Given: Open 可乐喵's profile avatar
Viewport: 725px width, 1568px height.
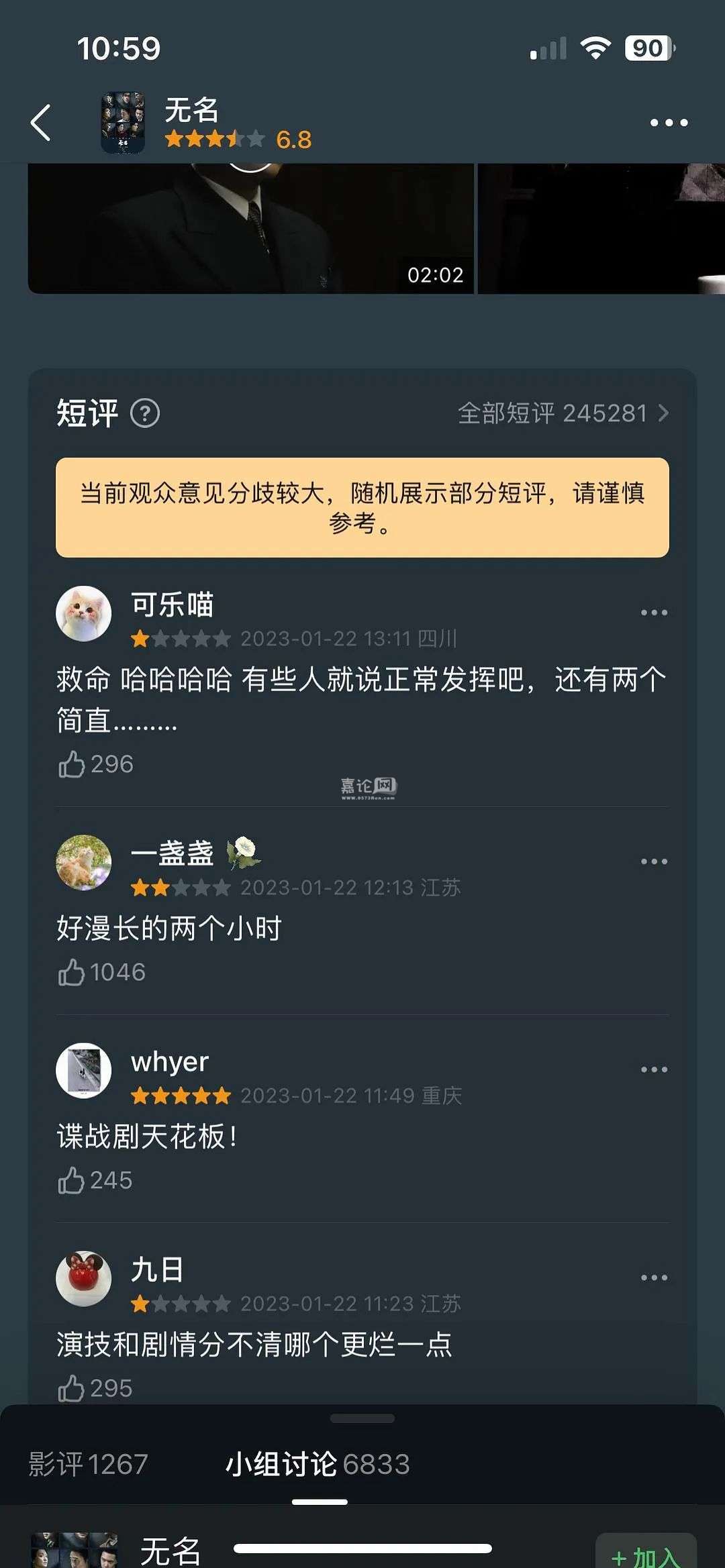Looking at the screenshot, I should coord(84,613).
